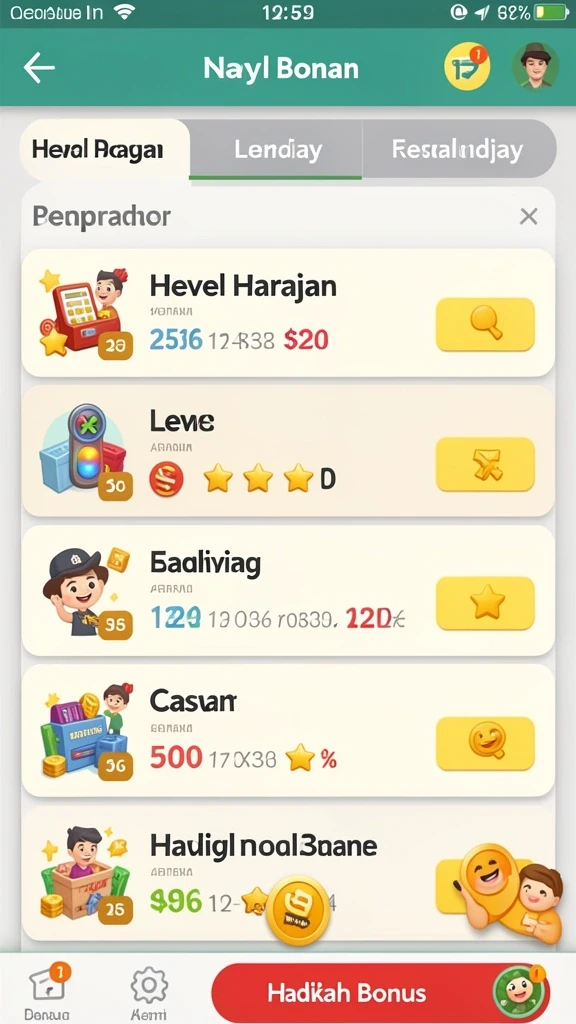Image resolution: width=576 pixels, height=1024 pixels.
Task: Open the Hadigl noal3aane card
Action: click(x=288, y=872)
